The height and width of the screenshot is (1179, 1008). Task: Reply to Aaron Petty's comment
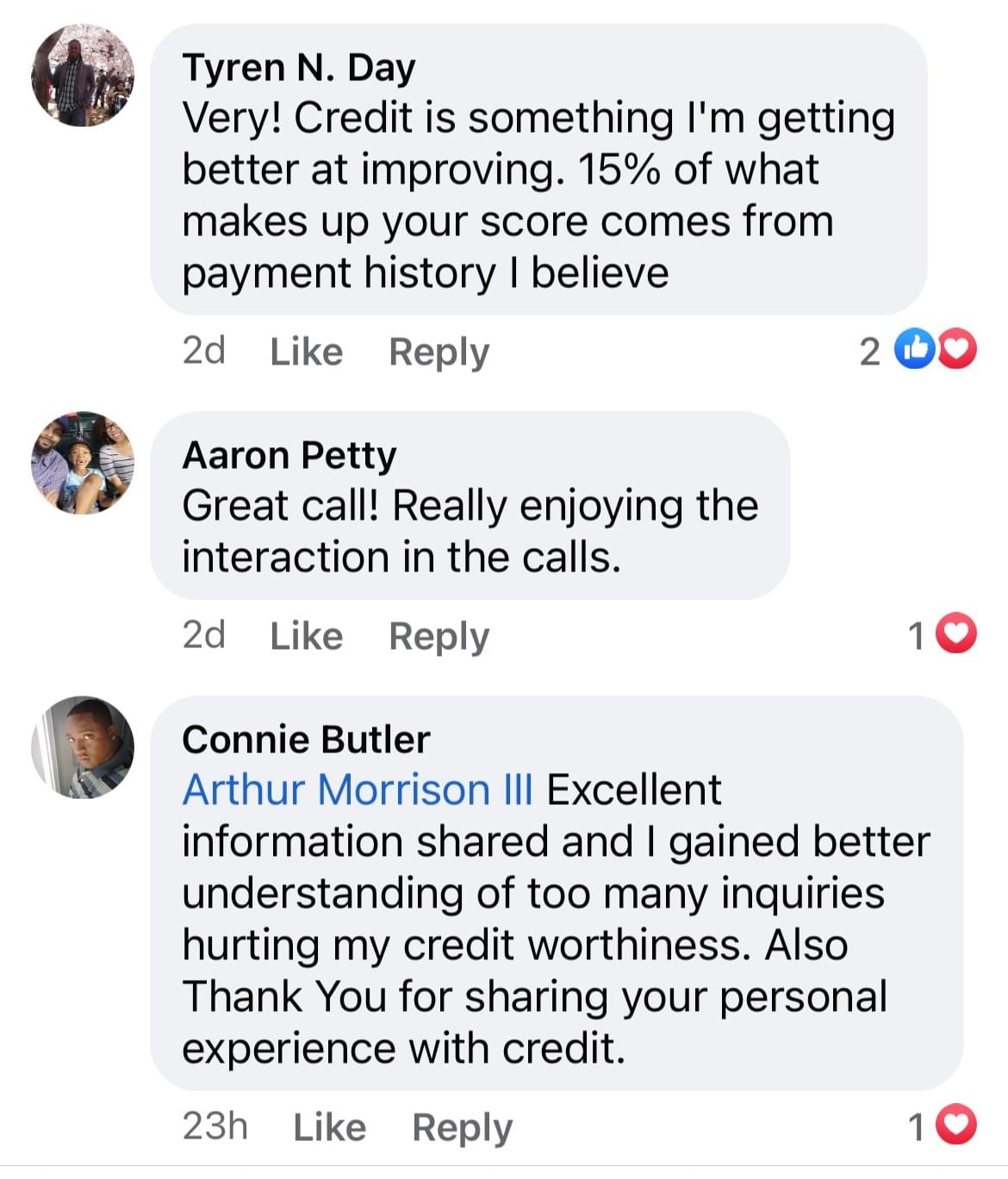[439, 636]
